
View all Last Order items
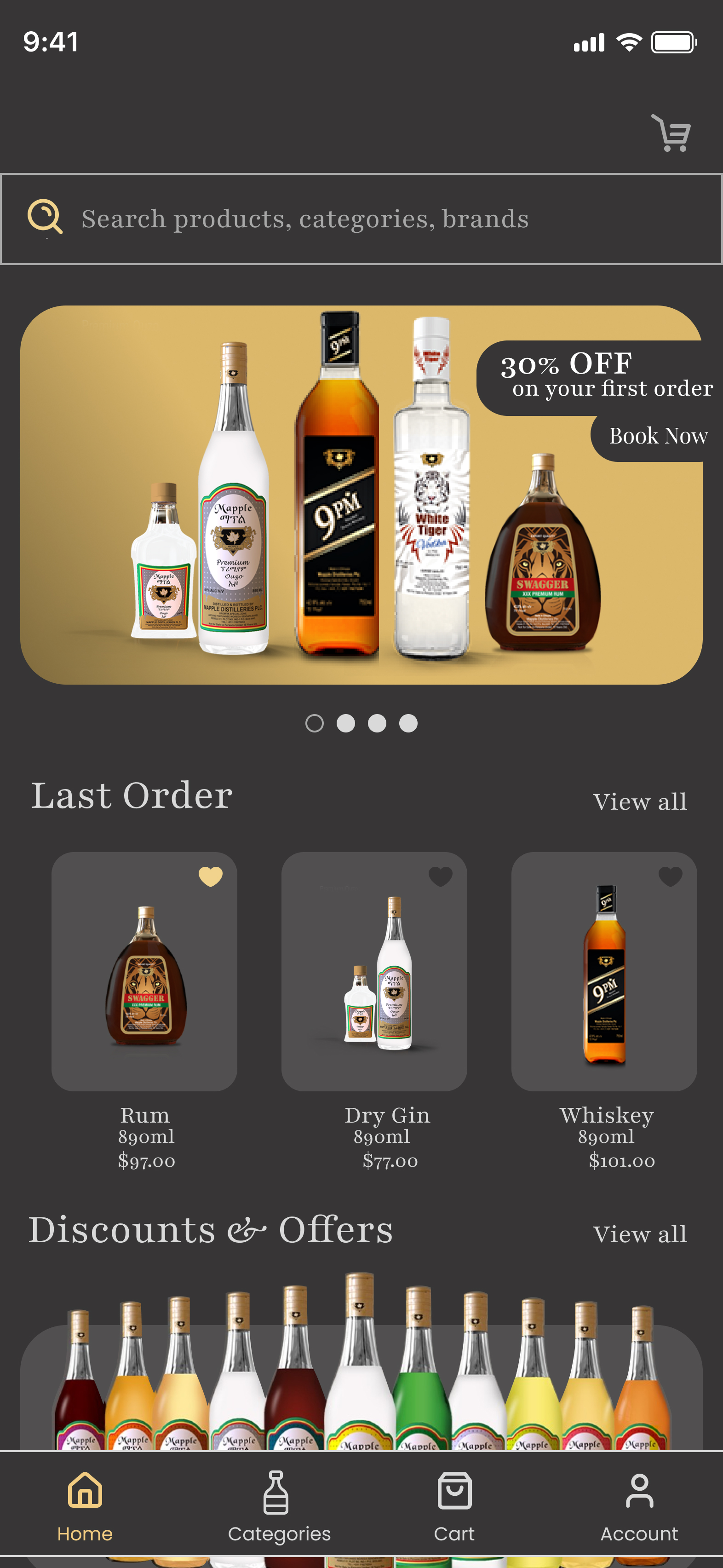(x=640, y=801)
